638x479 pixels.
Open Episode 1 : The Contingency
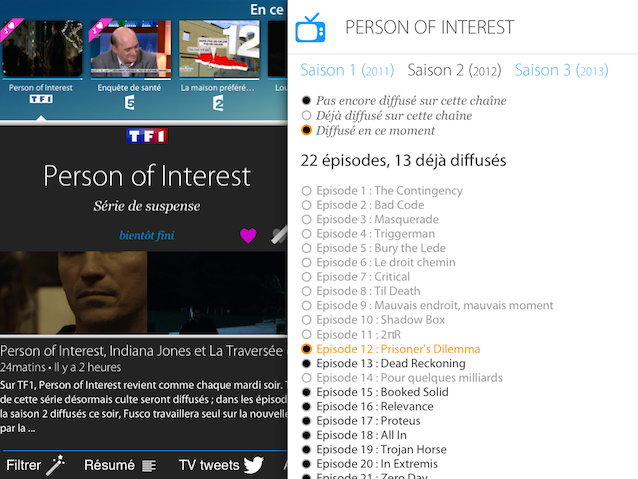pyautogui.click(x=375, y=191)
